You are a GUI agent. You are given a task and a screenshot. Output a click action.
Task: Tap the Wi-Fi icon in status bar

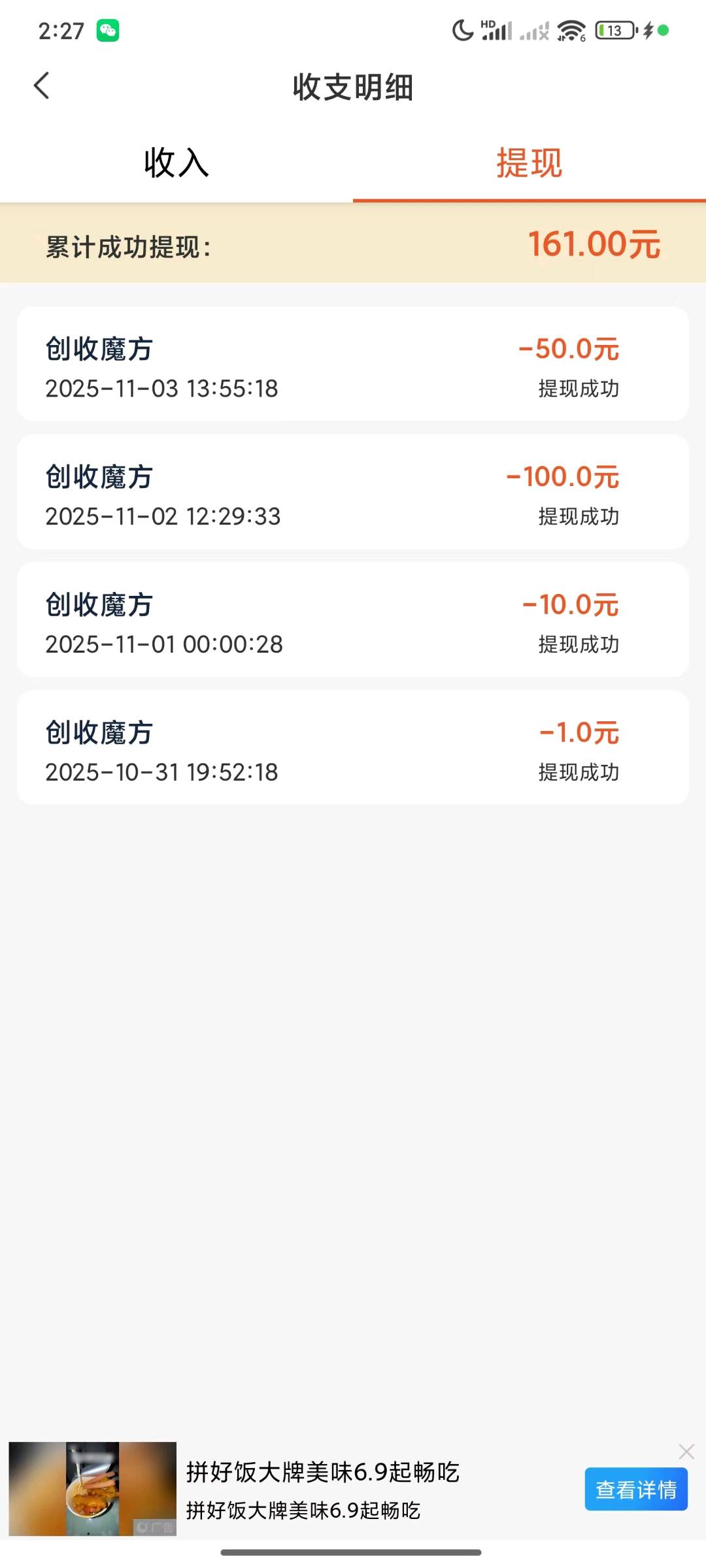click(571, 29)
